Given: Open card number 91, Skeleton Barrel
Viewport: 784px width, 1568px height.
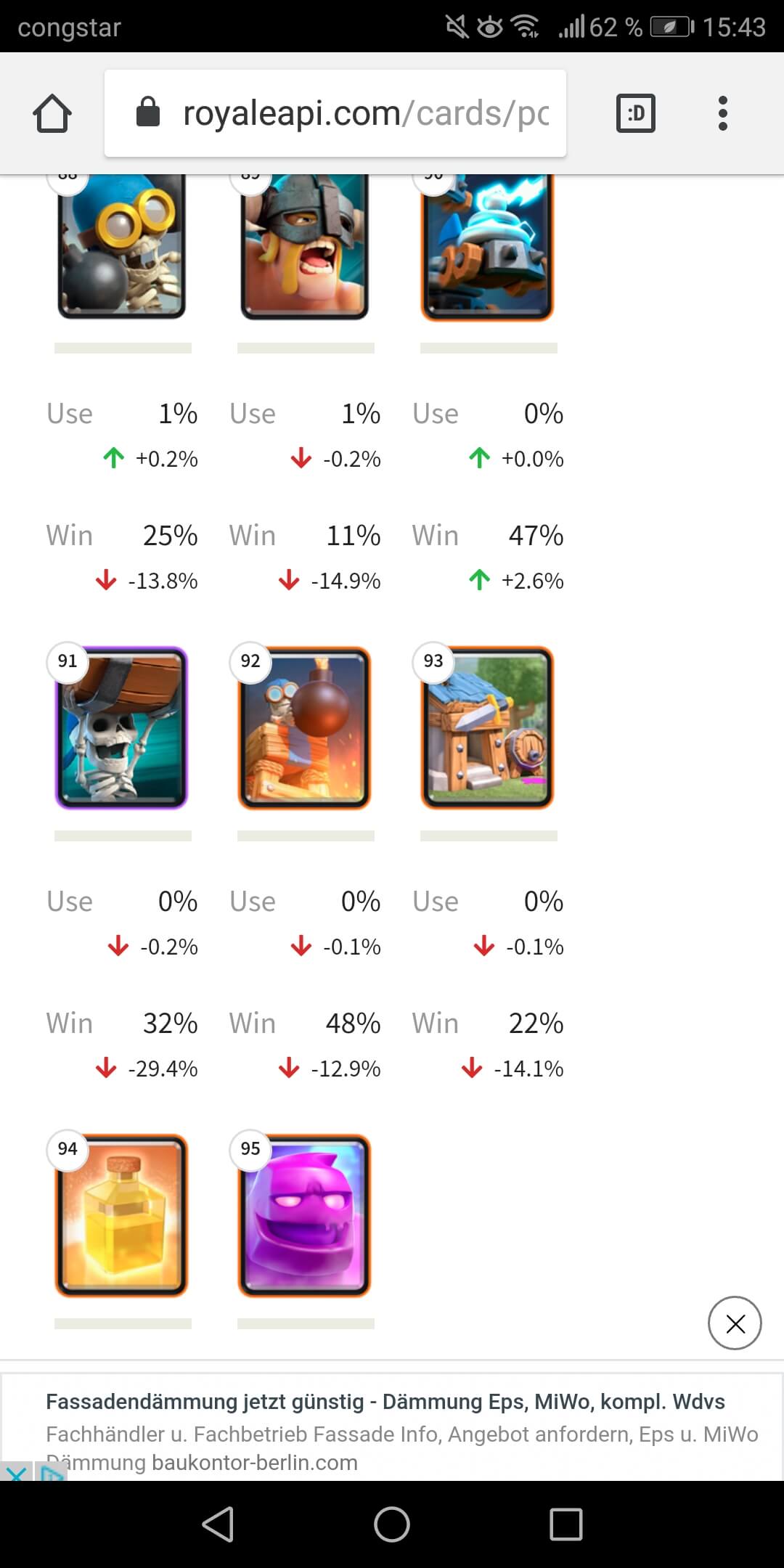Looking at the screenshot, I should click(122, 728).
